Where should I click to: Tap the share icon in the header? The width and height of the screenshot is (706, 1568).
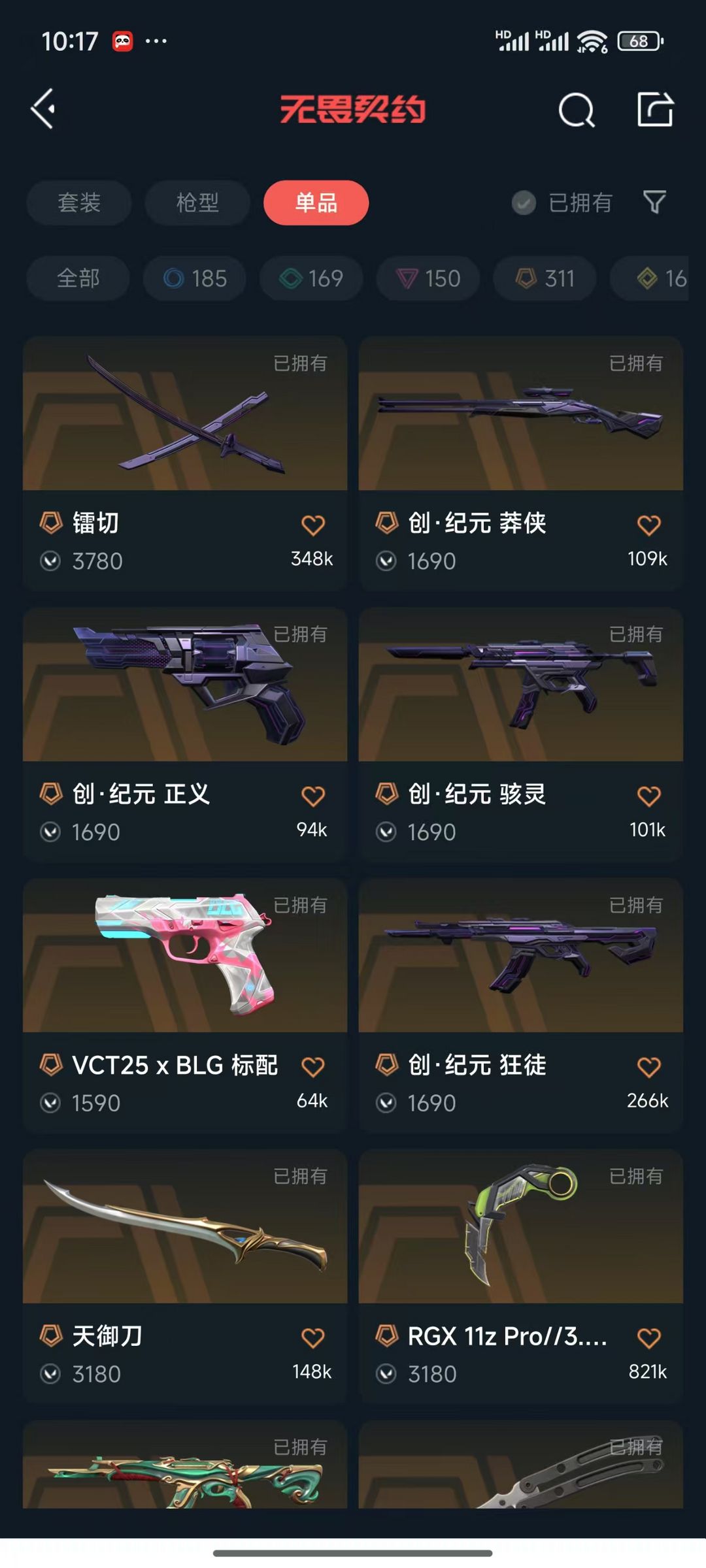point(655,109)
